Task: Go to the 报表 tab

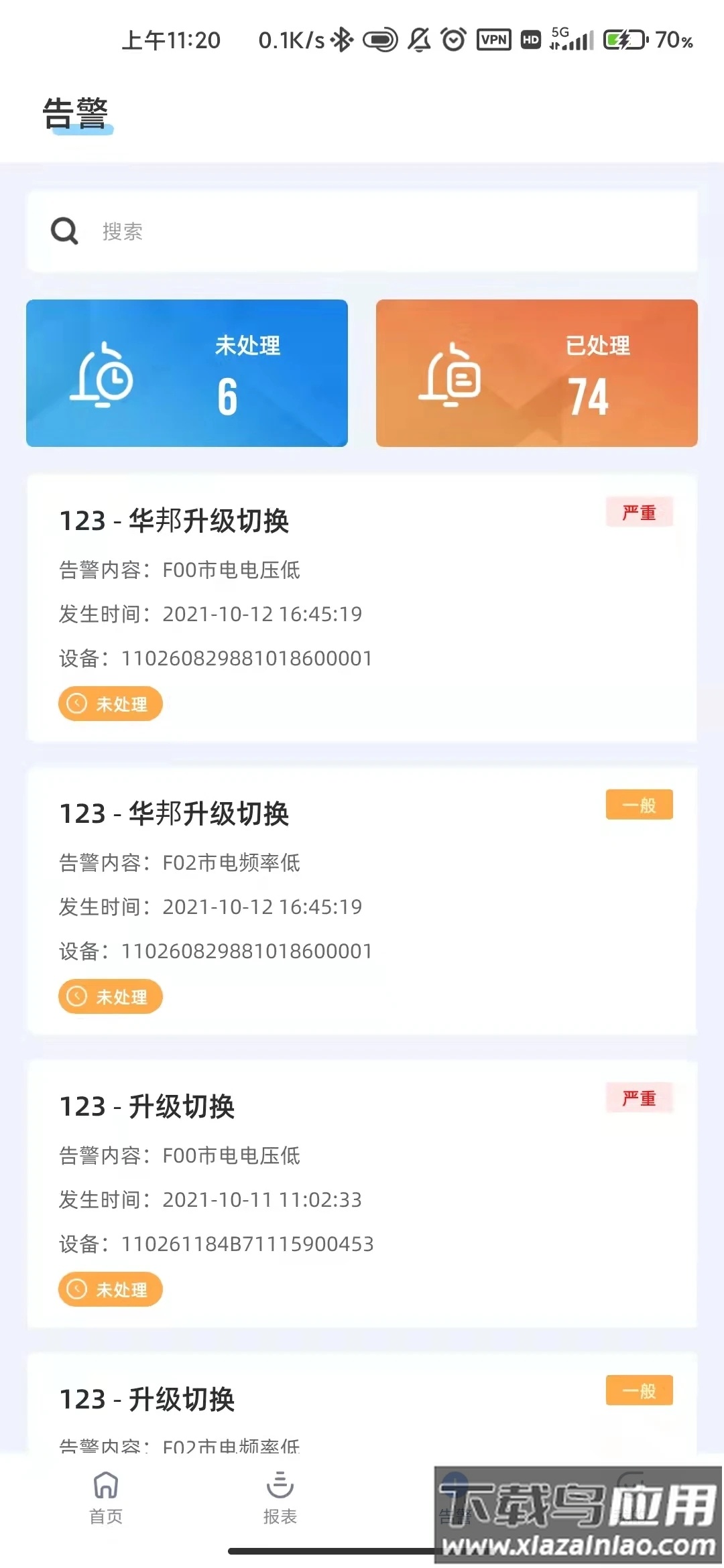Action: (280, 1497)
